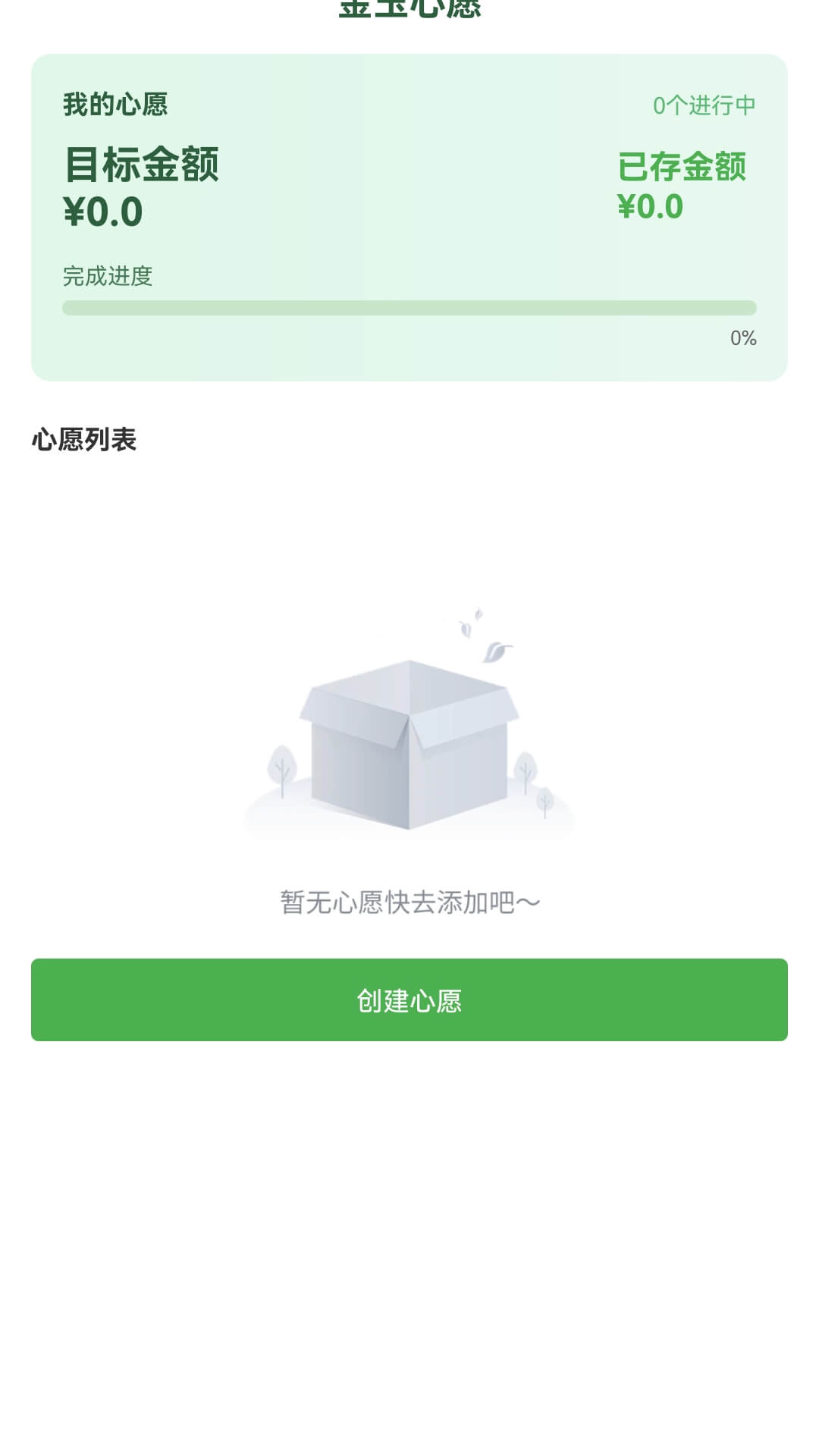Click the target amount ¥0.0 value
Screen dimensions: 819x1456
pos(102,212)
